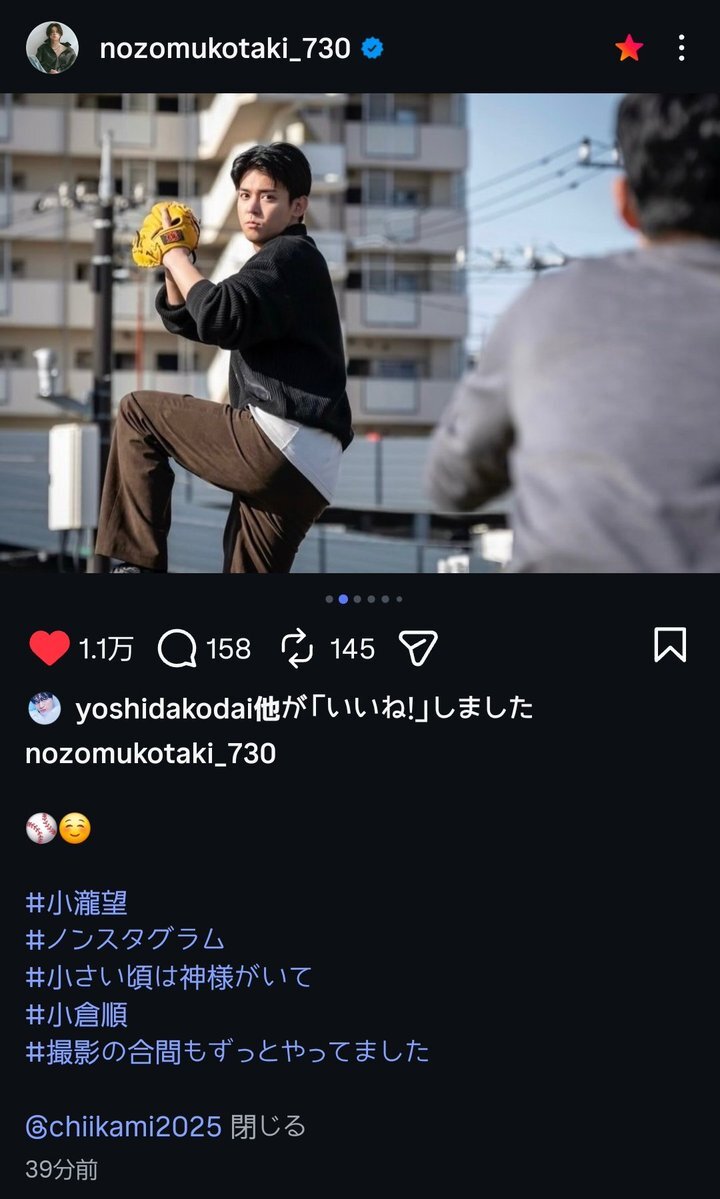This screenshot has width=720, height=1199.
Task: Tap the red star favorite icon
Action: [629, 47]
